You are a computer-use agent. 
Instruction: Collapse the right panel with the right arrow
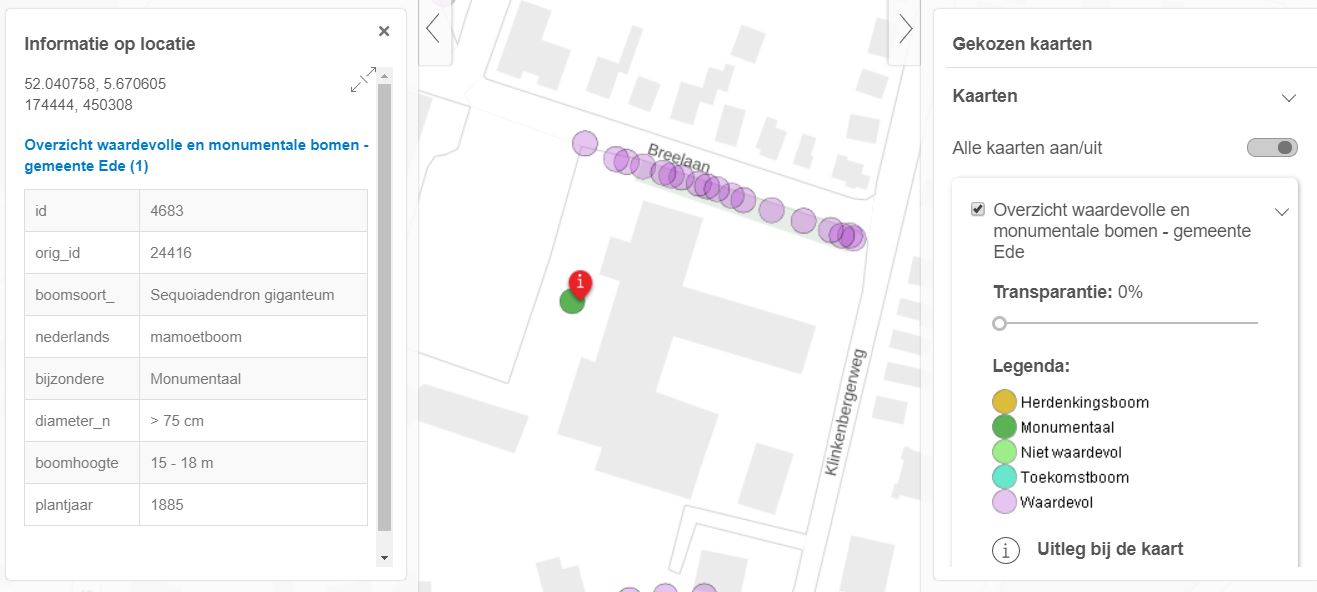[905, 29]
